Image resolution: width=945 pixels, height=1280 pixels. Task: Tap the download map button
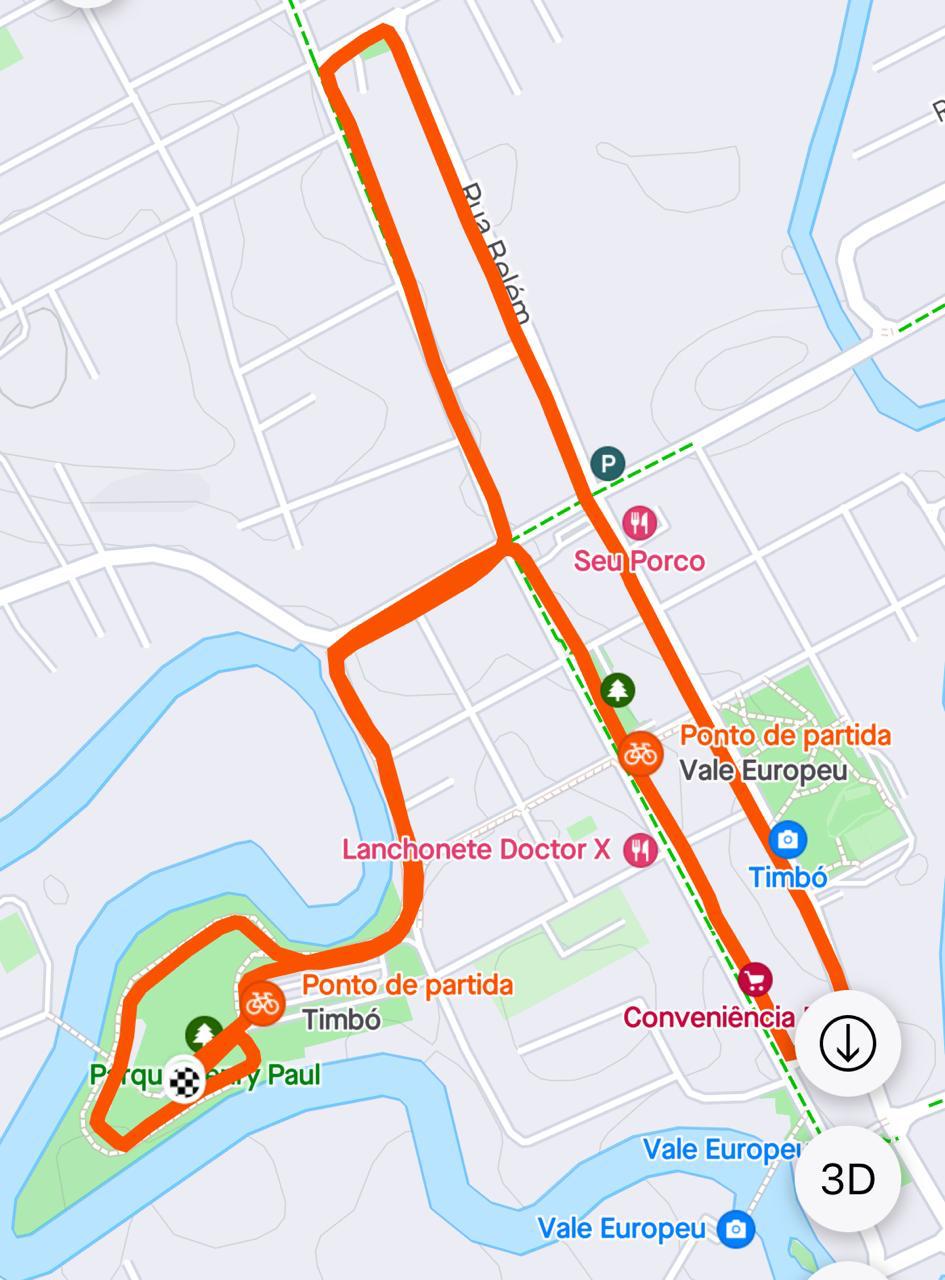[848, 1043]
